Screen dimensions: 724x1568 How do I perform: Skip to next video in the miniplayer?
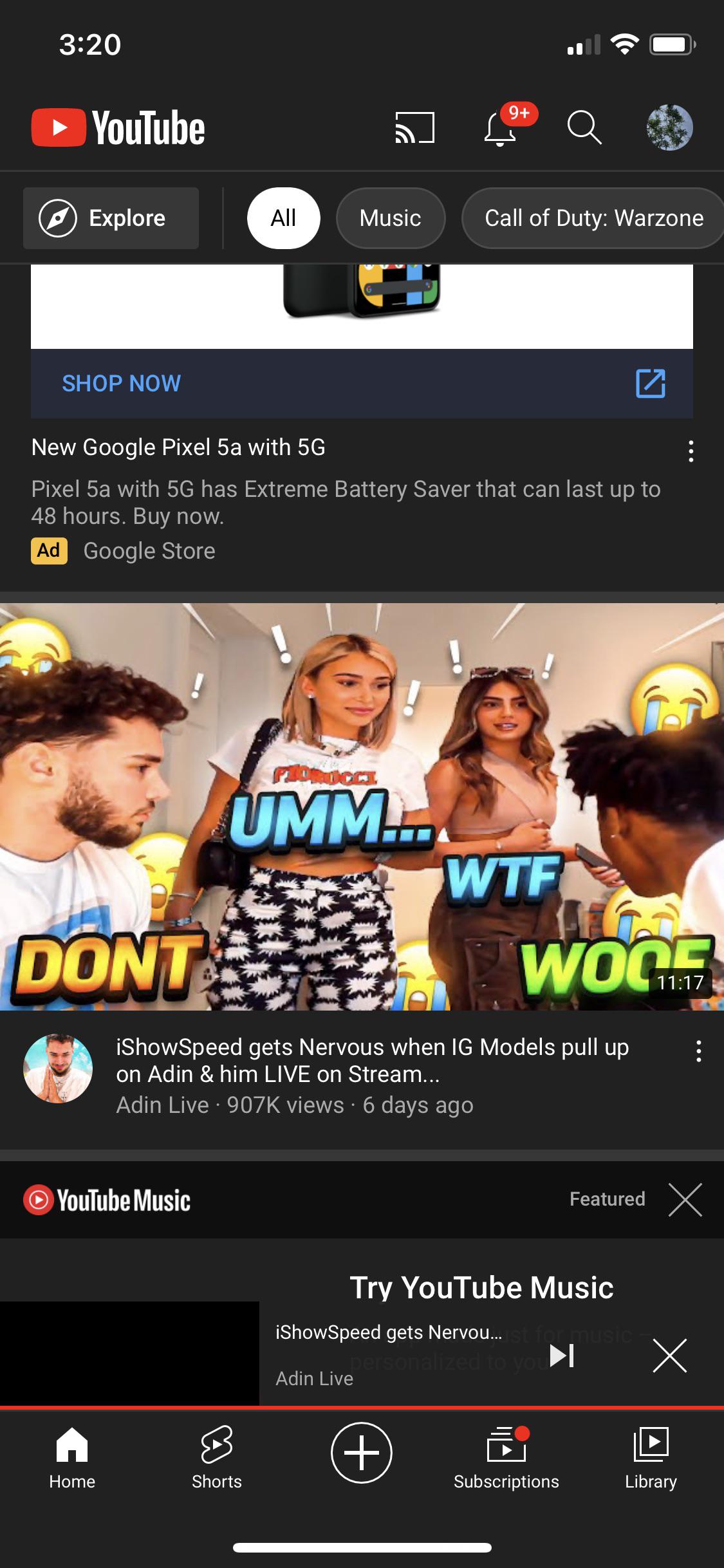pyautogui.click(x=561, y=1356)
